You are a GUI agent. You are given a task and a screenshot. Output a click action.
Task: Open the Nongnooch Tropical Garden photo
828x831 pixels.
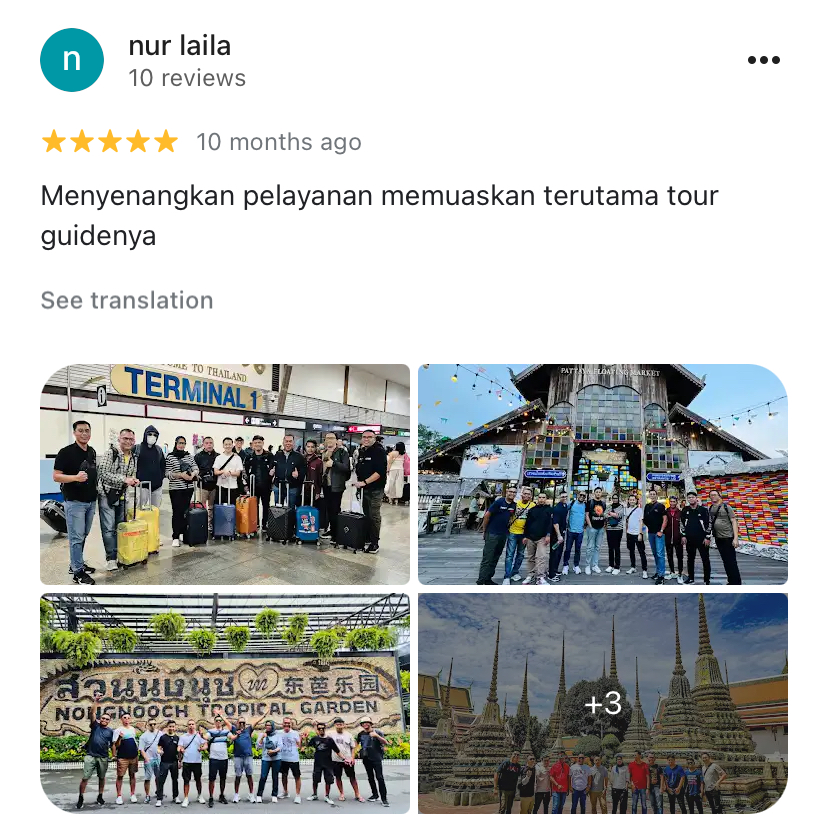pos(225,703)
